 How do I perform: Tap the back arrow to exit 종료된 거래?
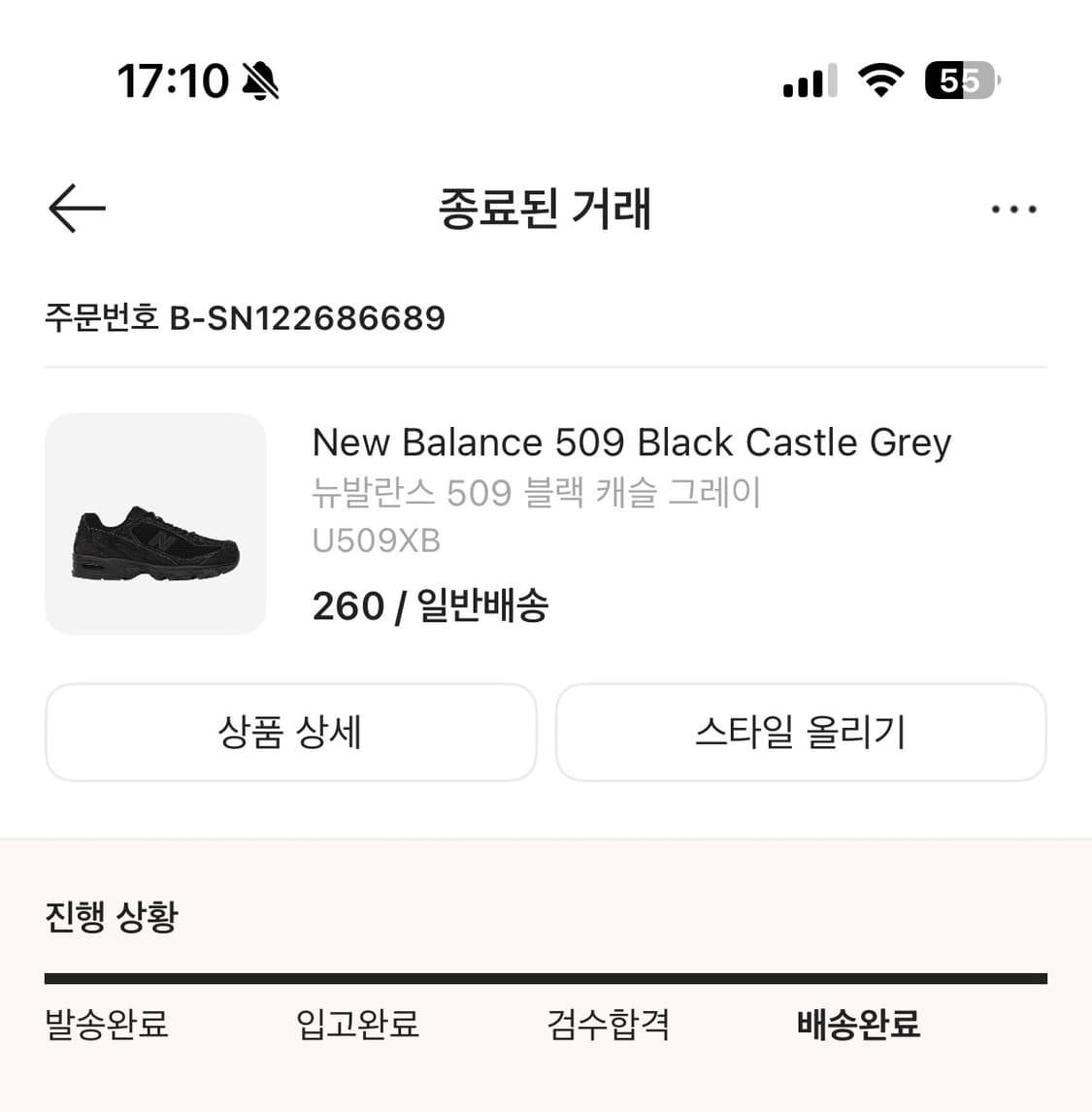click(76, 209)
